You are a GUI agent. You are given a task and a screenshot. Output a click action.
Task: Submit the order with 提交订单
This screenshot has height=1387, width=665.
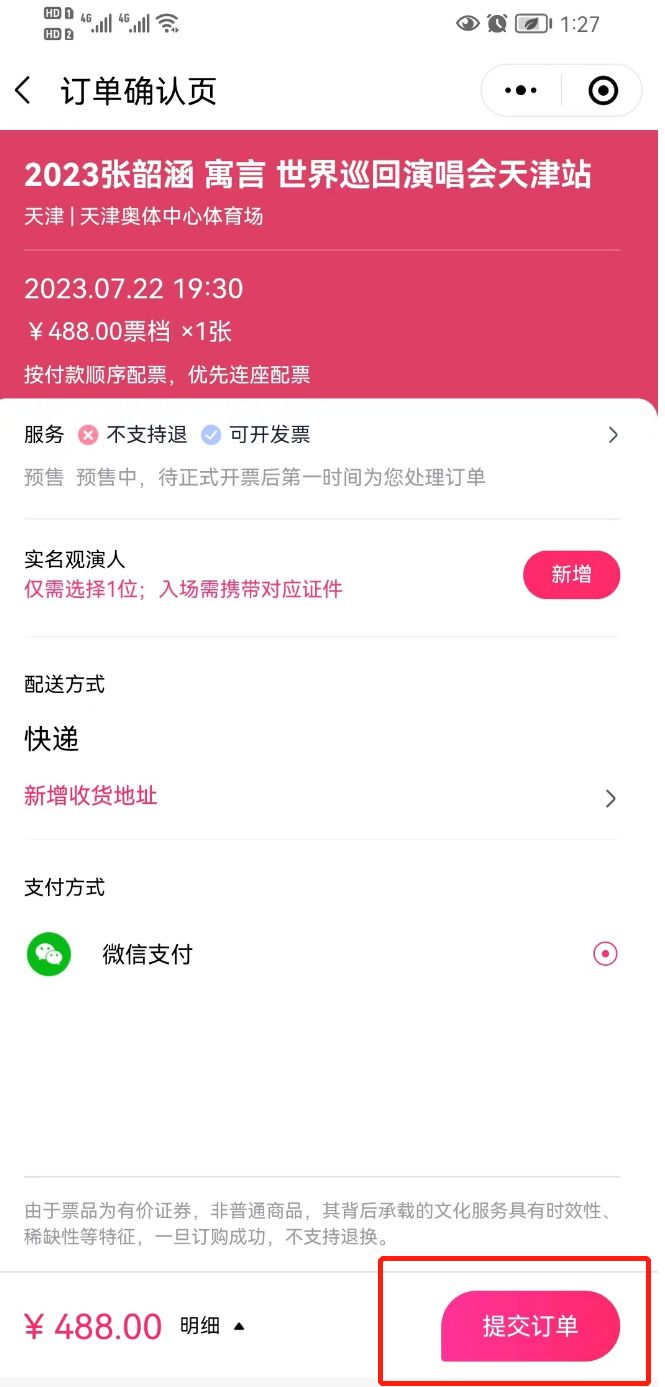(x=530, y=1326)
